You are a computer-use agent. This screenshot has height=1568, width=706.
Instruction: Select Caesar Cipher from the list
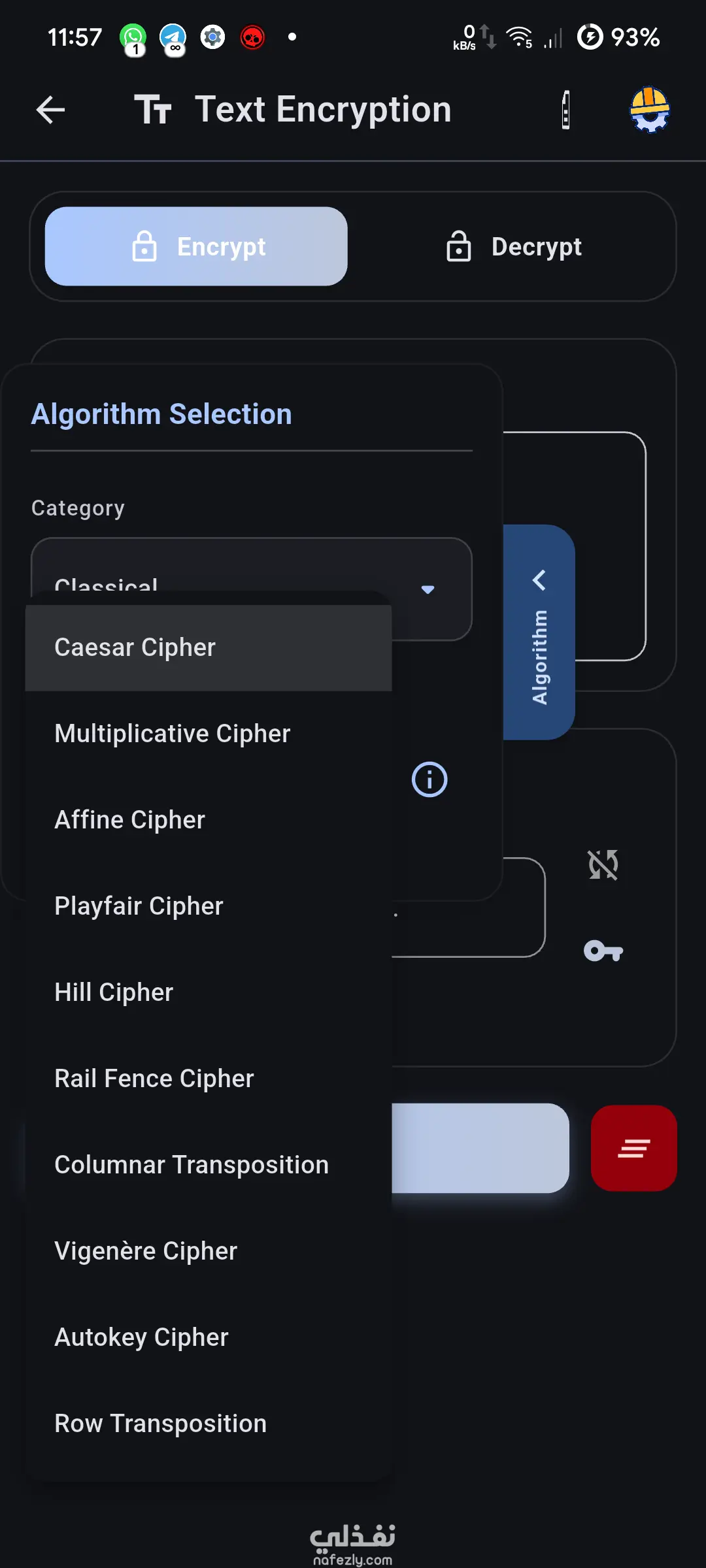pyautogui.click(x=209, y=647)
